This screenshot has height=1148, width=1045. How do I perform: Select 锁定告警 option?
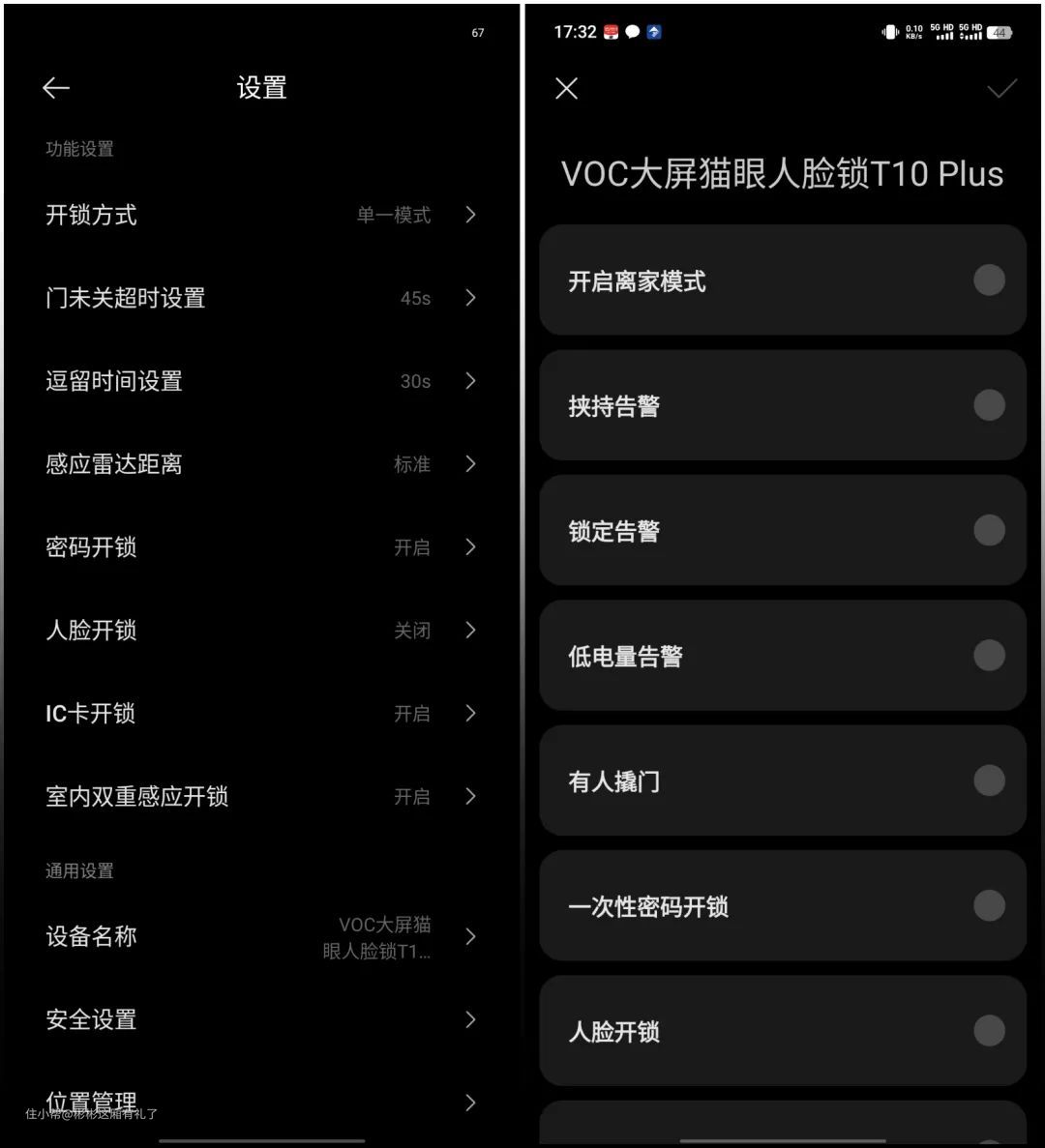[988, 530]
